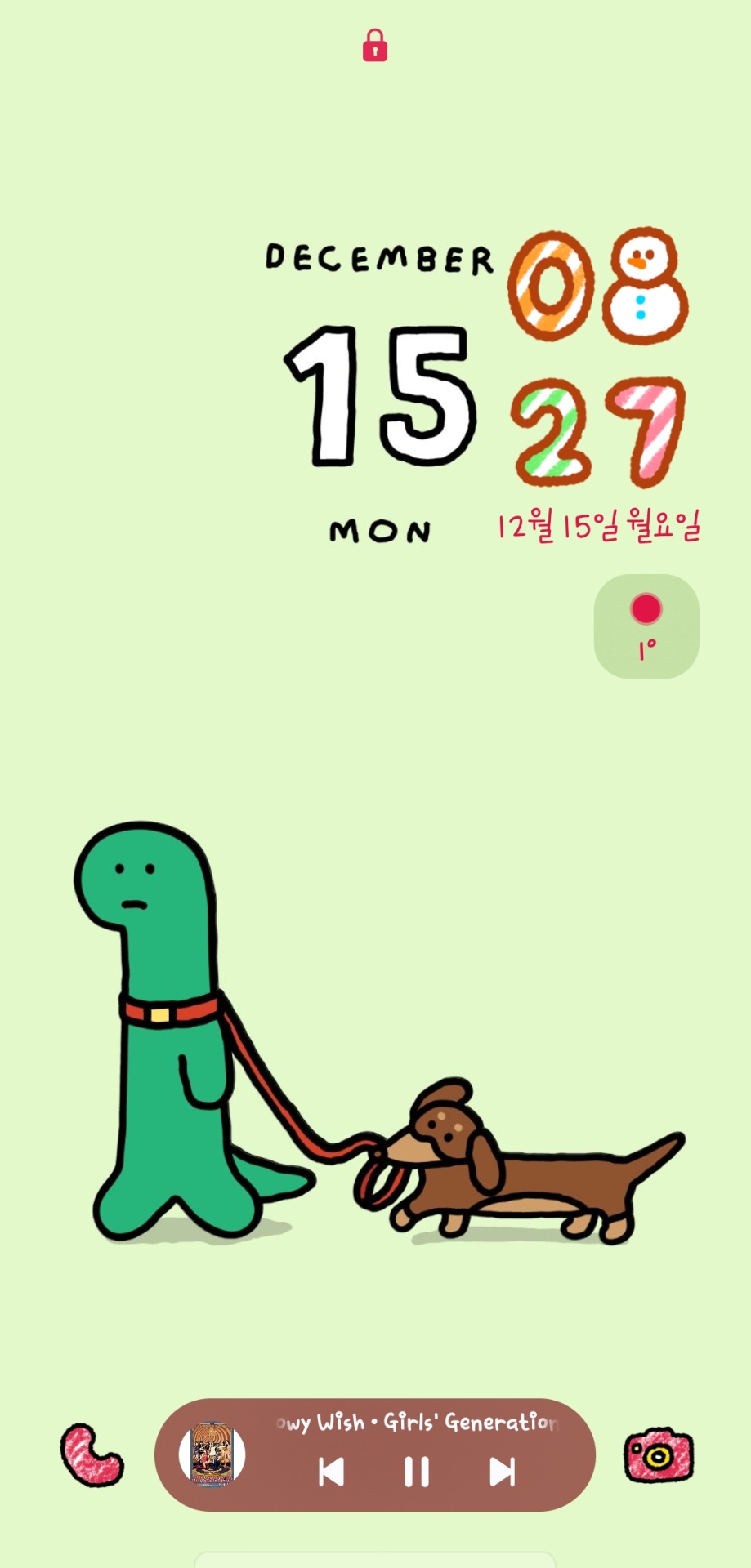The image size is (751, 1568).
Task: Tap the lock icon to unlock
Action: click(x=375, y=46)
